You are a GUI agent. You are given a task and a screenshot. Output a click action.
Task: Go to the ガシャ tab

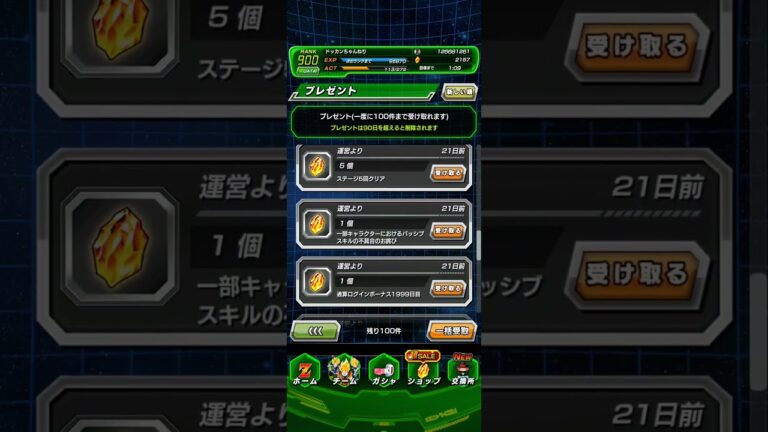pyautogui.click(x=383, y=371)
